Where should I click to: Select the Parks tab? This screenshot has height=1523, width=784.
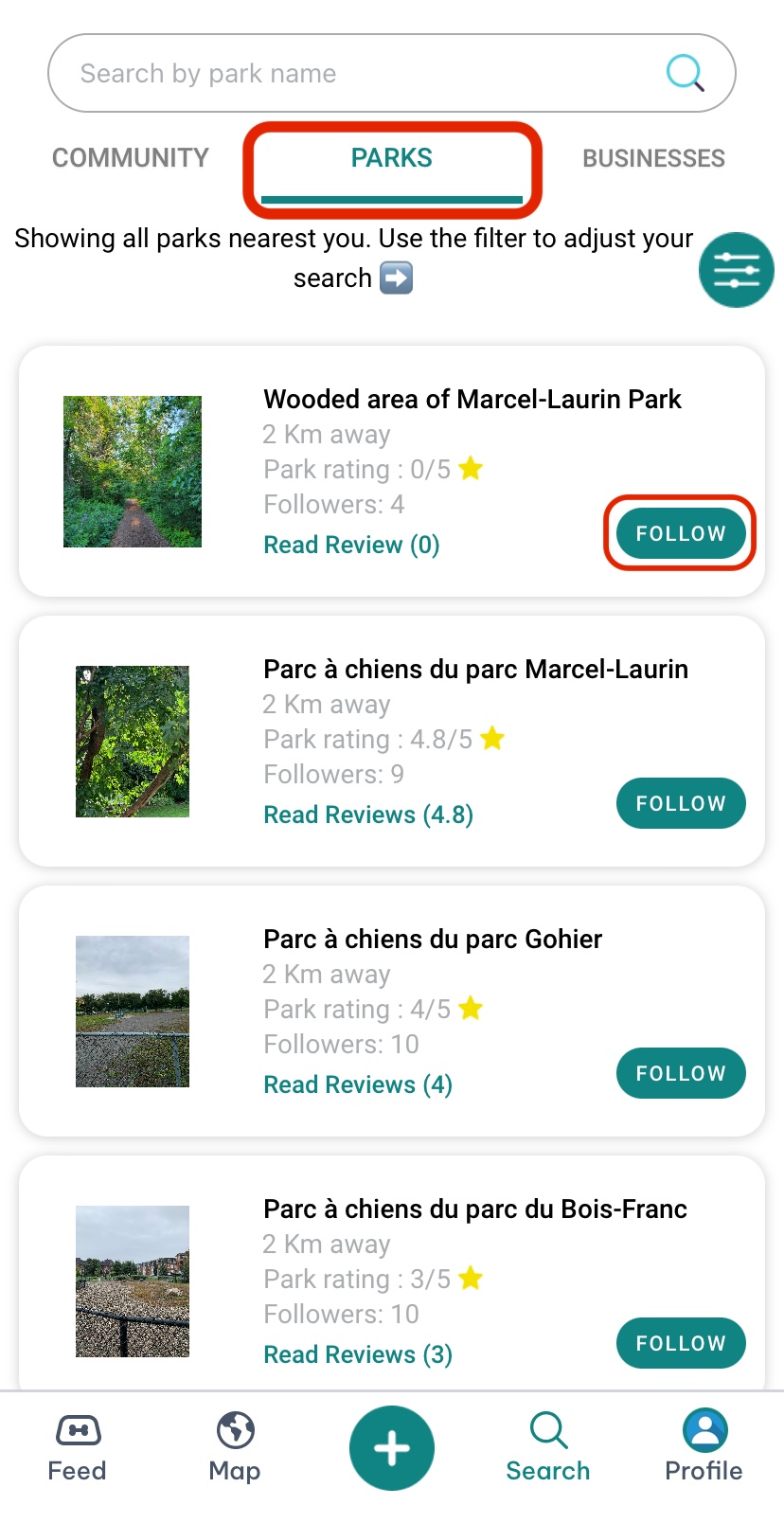pos(392,157)
